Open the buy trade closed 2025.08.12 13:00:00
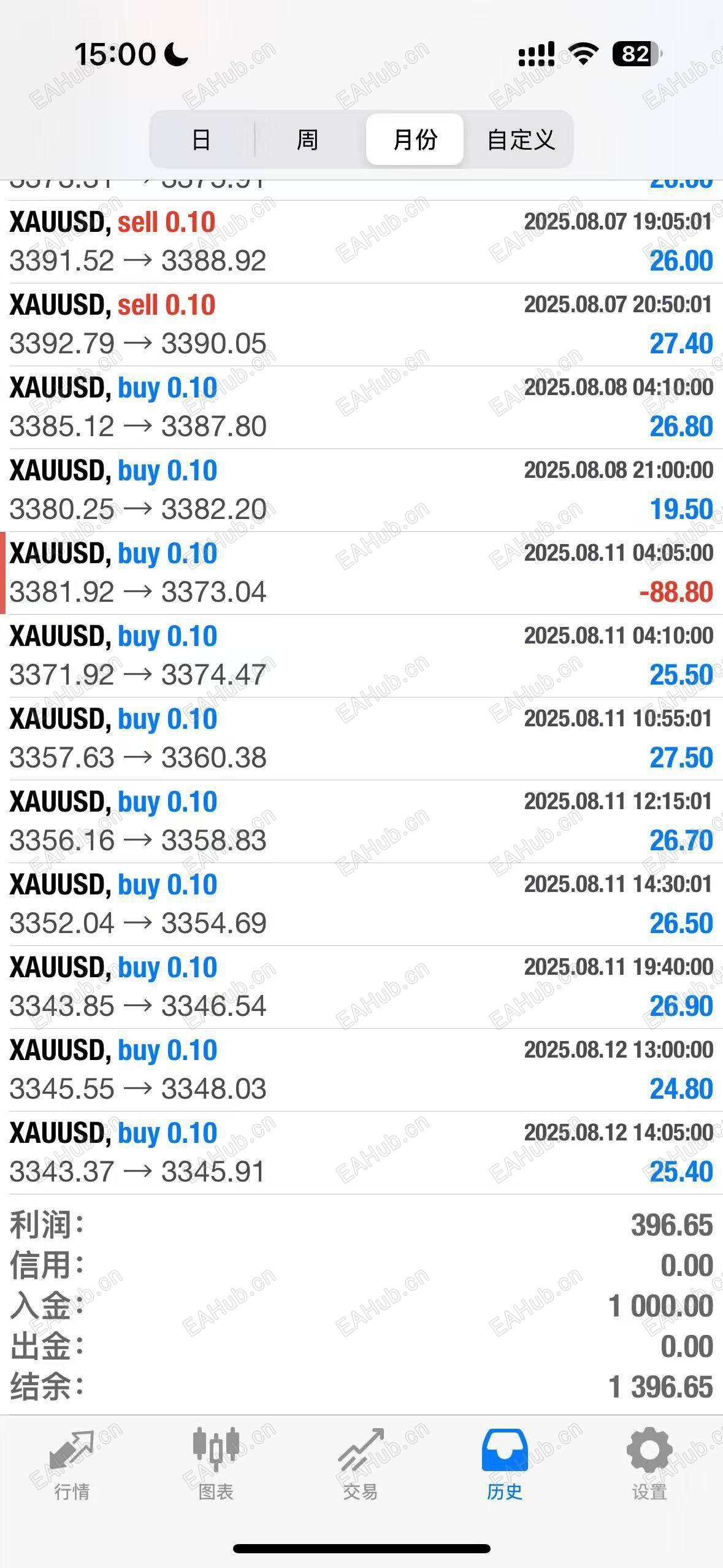Screen dimensions: 723x1568 tap(361, 1070)
